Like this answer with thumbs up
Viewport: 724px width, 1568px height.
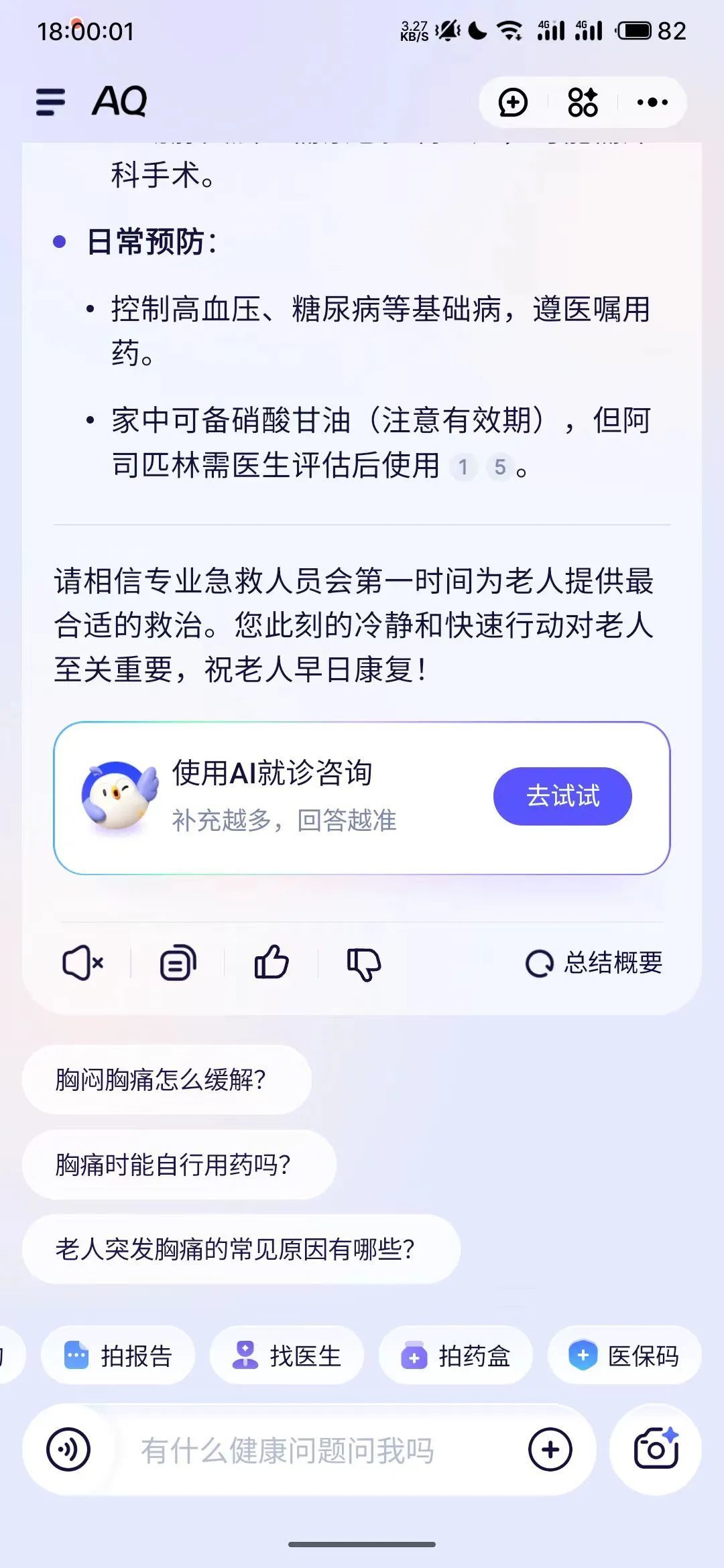pos(271,964)
